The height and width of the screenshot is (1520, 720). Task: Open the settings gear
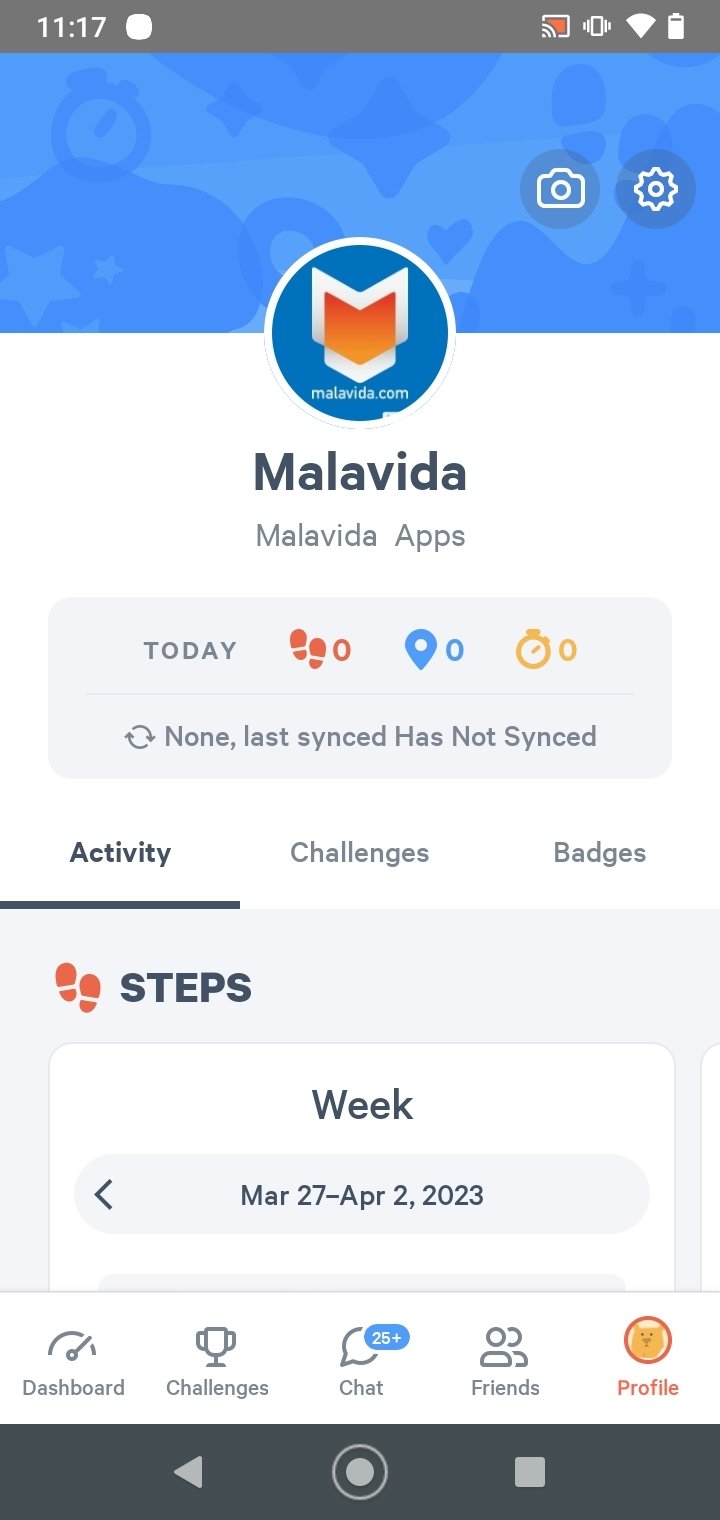(x=655, y=189)
